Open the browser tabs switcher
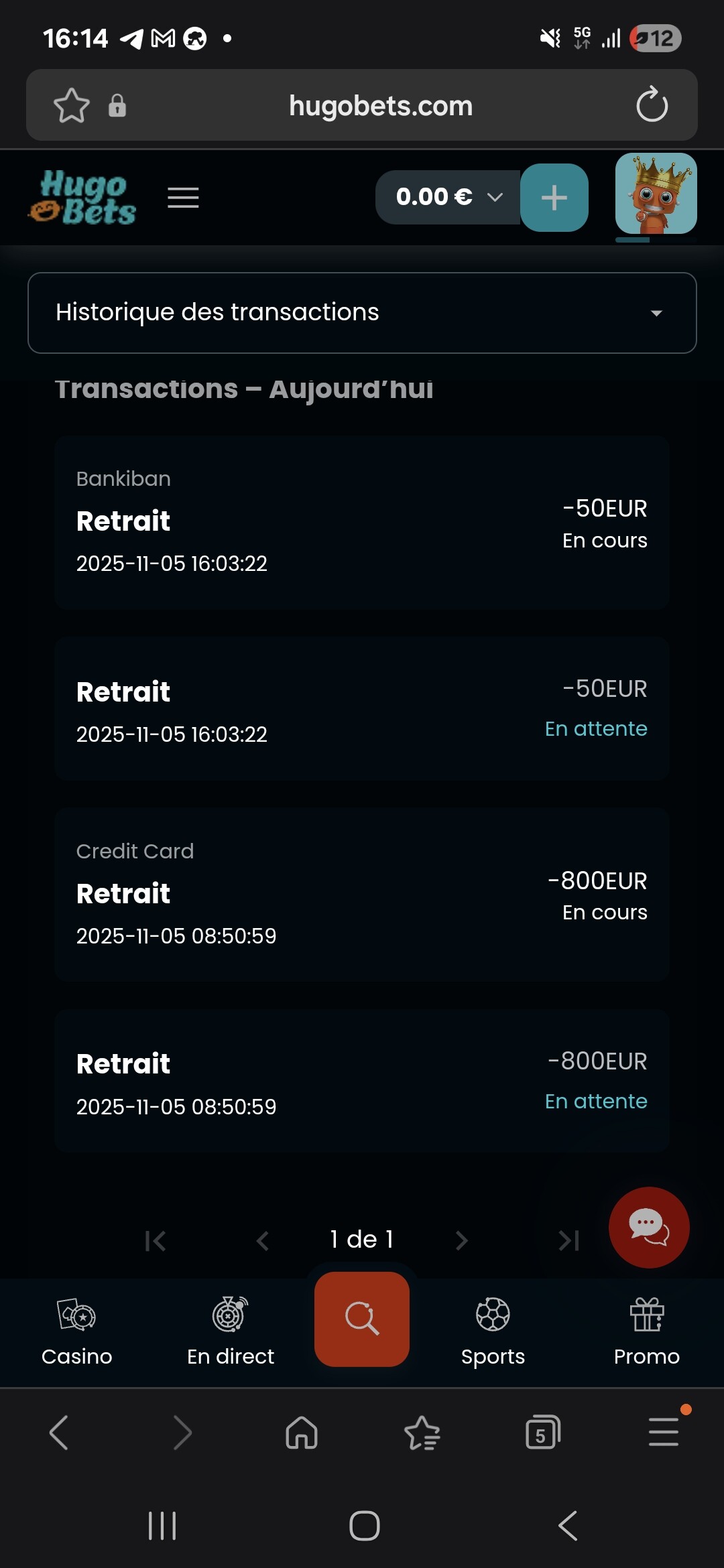This screenshot has height=1568, width=724. [x=542, y=1433]
